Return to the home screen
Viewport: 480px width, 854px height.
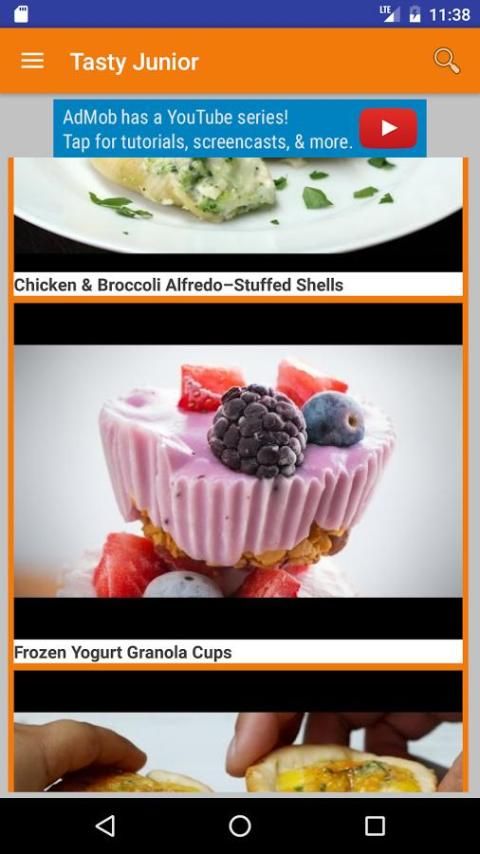click(x=240, y=826)
